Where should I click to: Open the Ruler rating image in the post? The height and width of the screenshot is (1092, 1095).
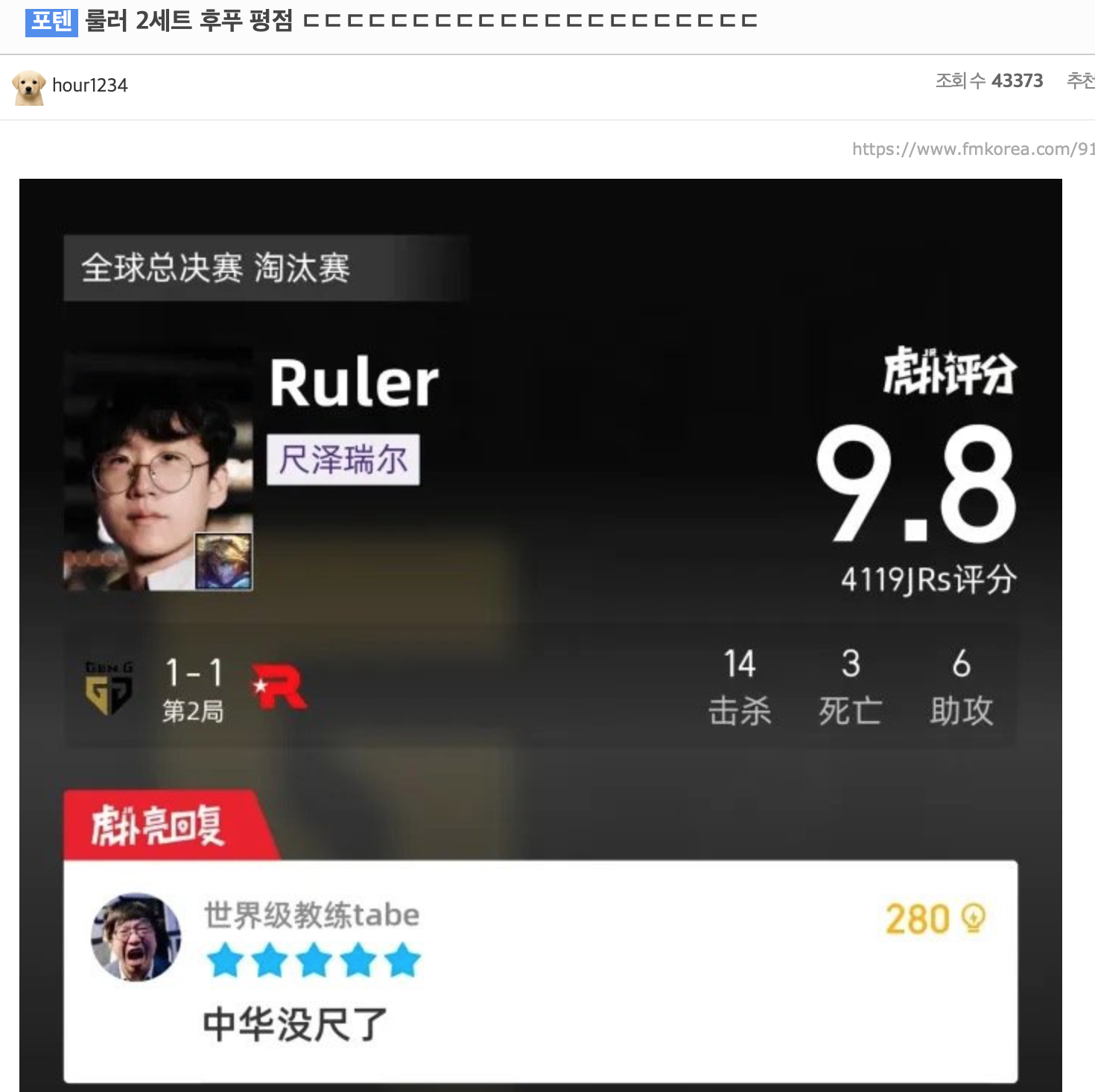(x=540, y=633)
